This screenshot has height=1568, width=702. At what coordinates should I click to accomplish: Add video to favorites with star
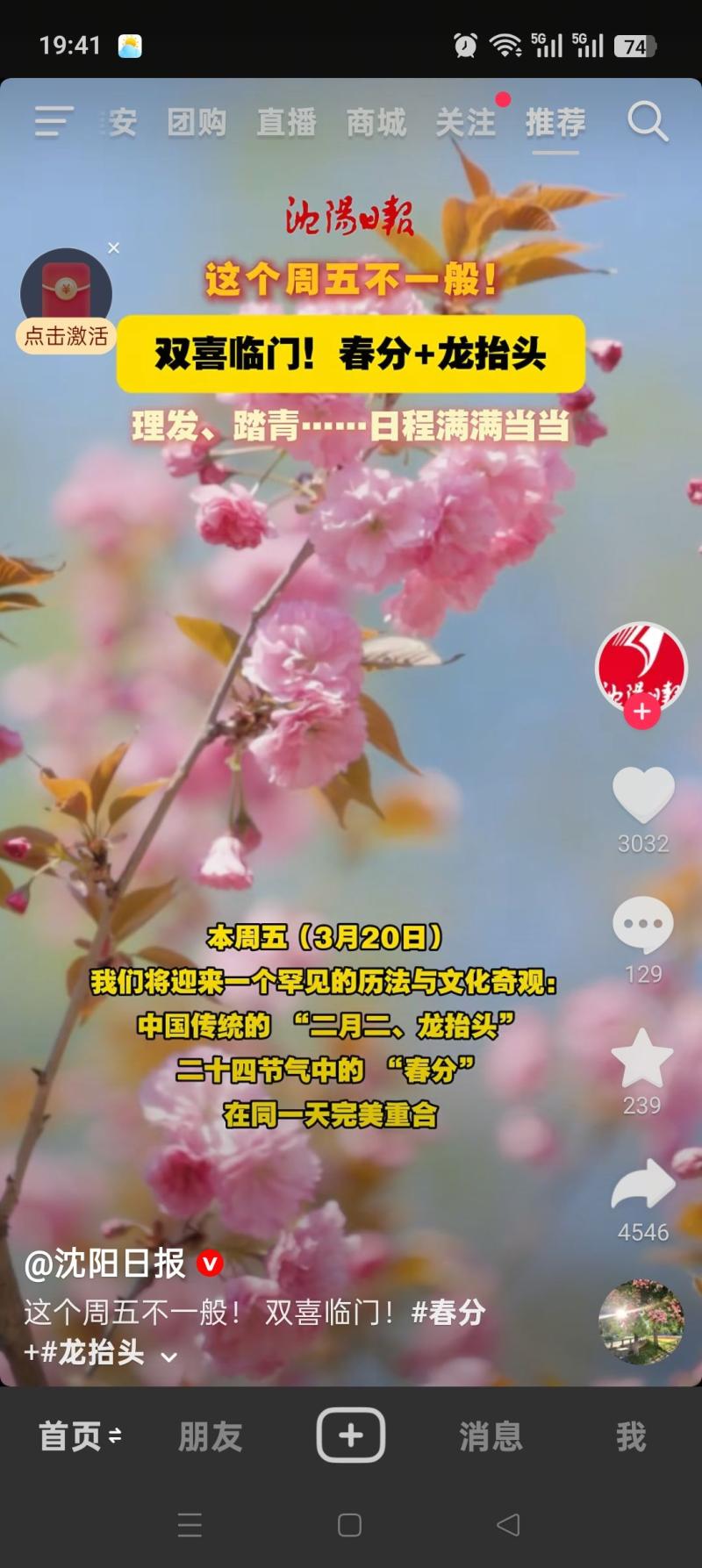click(642, 1057)
